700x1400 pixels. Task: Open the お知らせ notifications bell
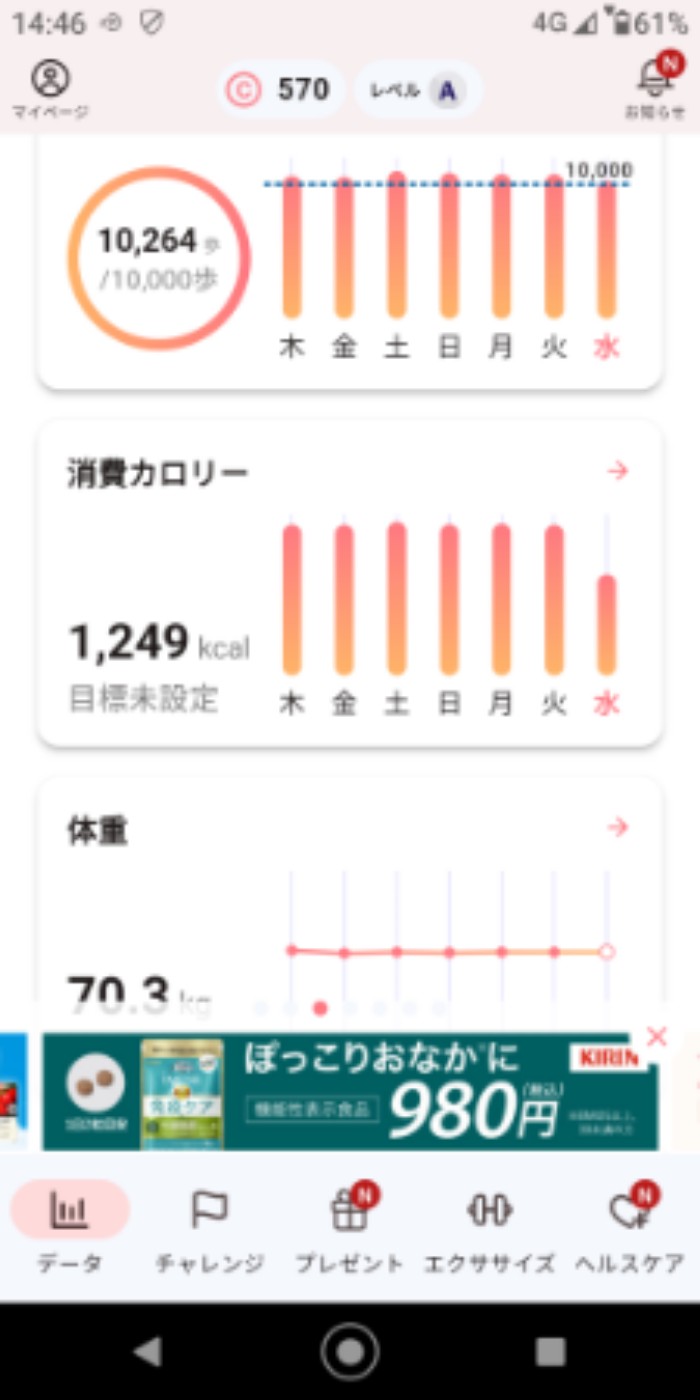coord(654,86)
